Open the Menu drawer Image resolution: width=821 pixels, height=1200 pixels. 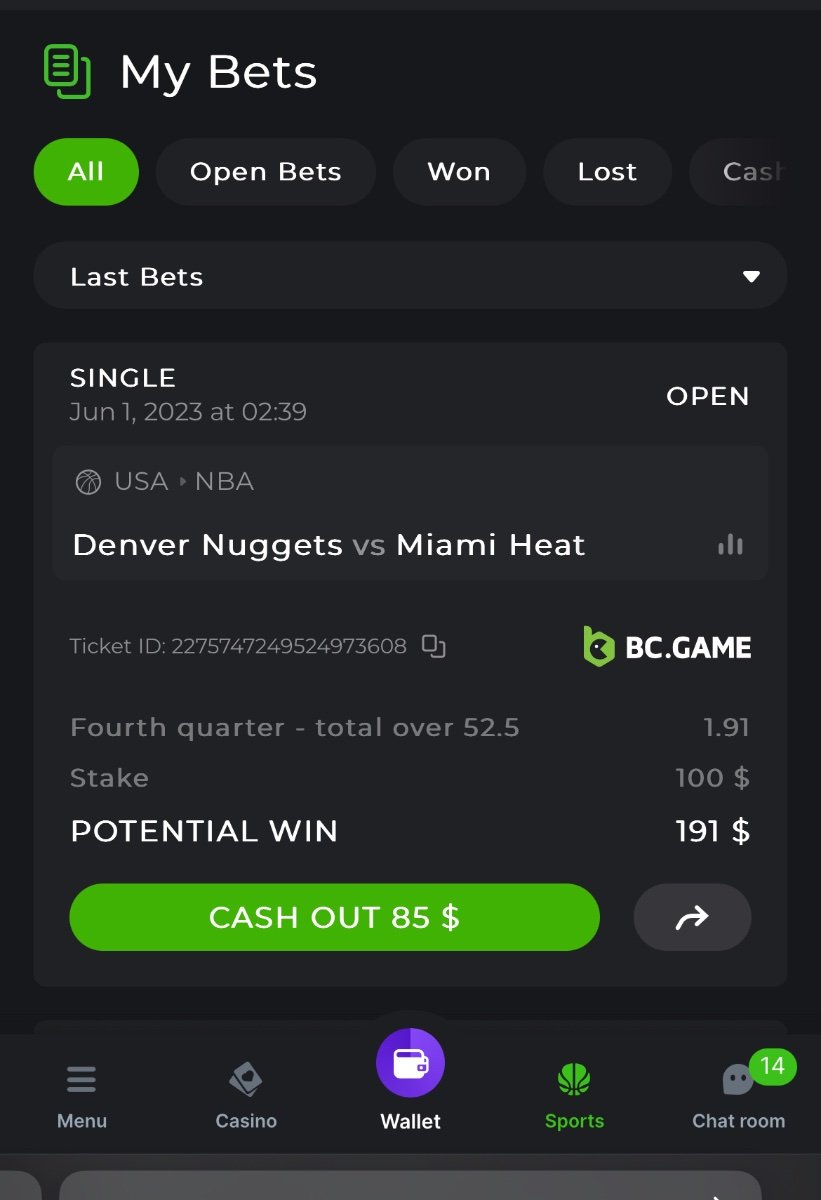pyautogui.click(x=82, y=1096)
